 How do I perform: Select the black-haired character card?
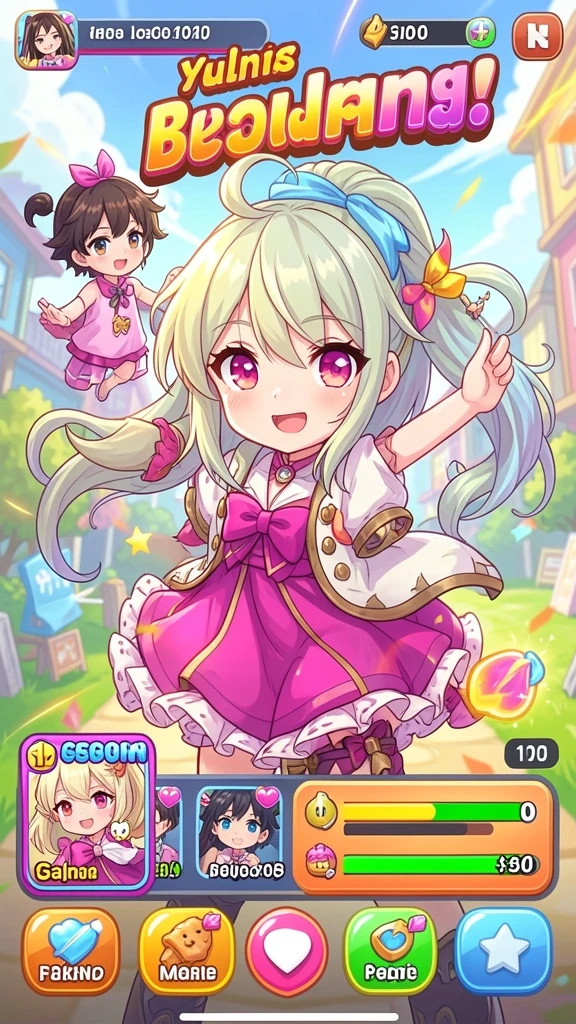tap(240, 833)
